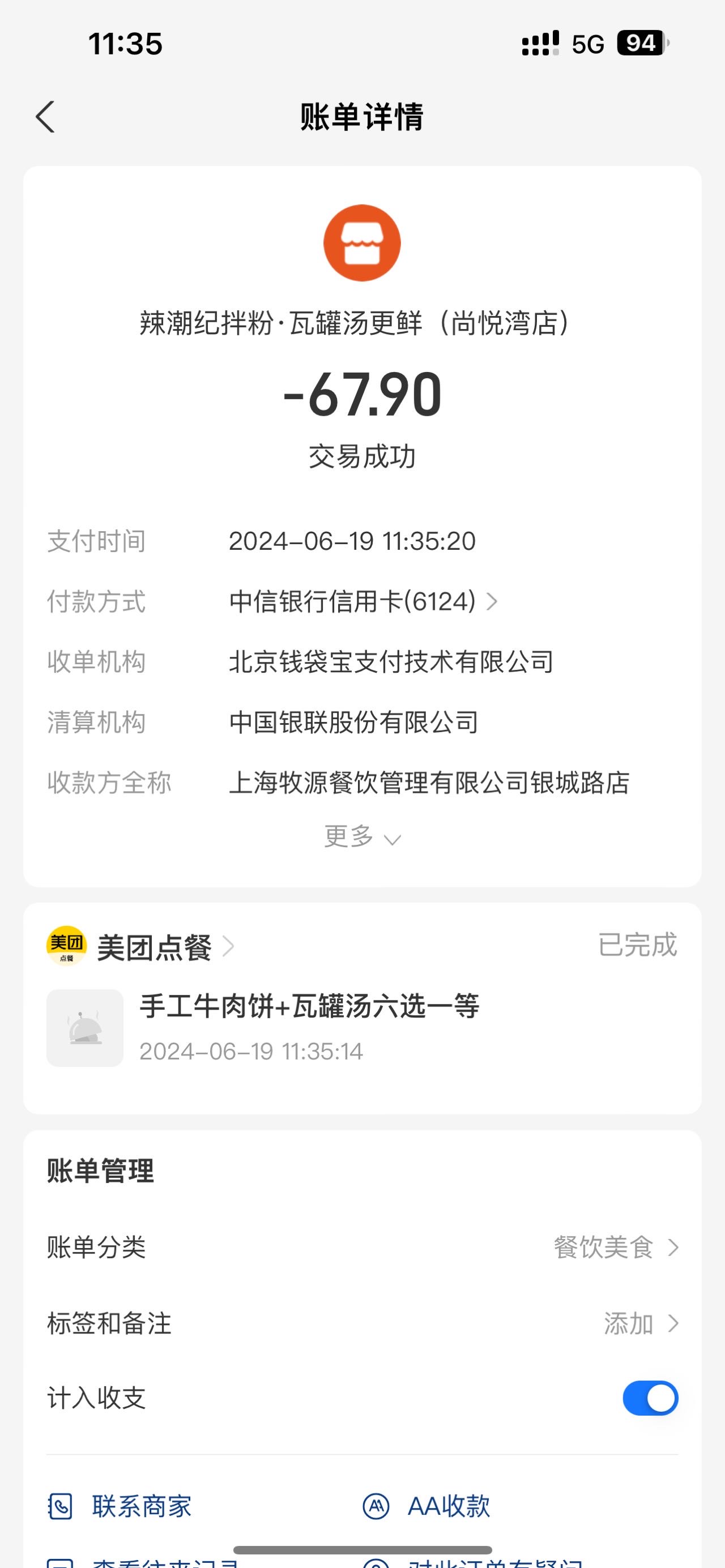Tap 联系商家 to contact the merchant
Viewport: 725px width, 1568px height.
[x=120, y=1506]
